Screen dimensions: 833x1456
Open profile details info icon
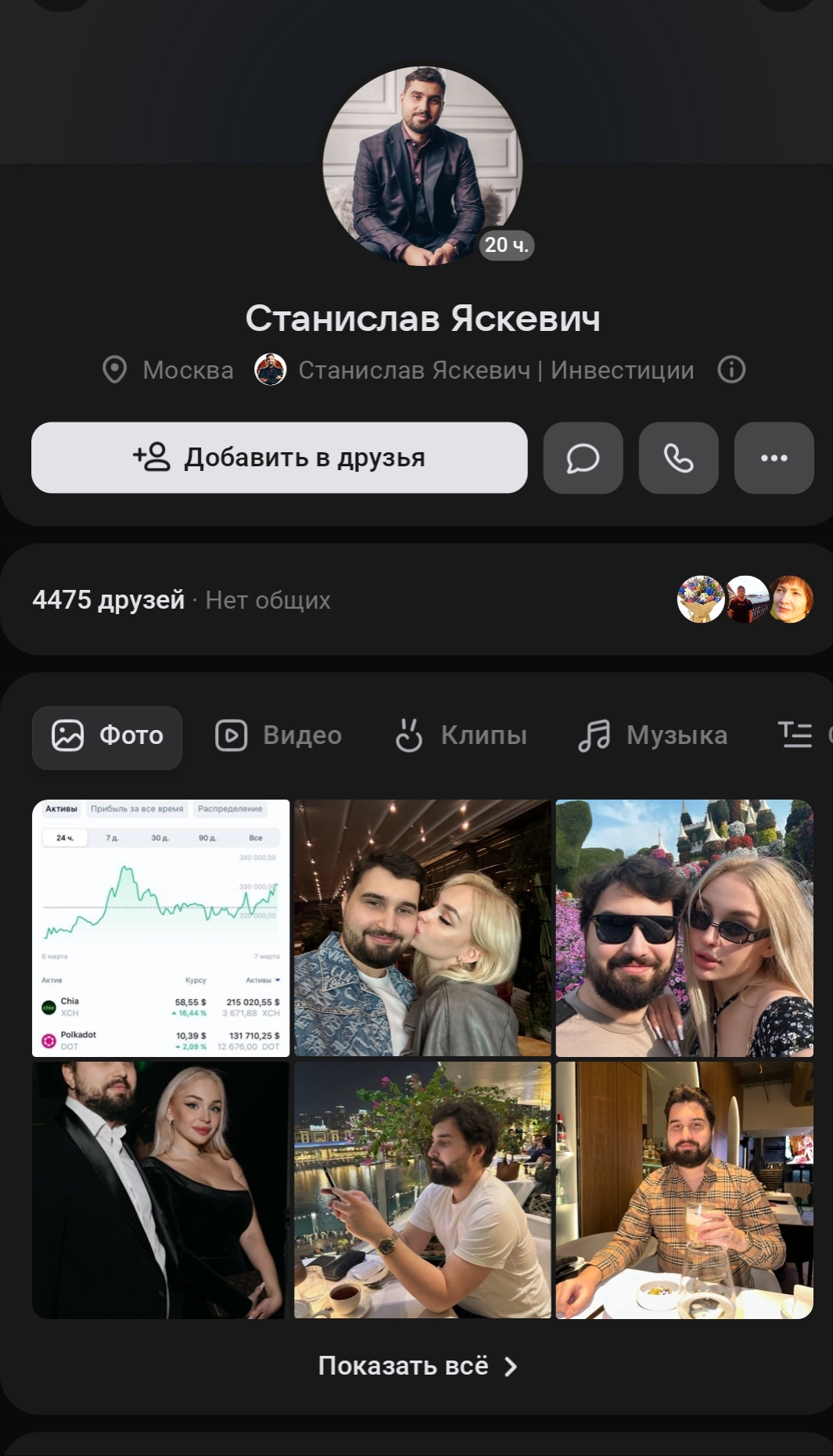(x=731, y=369)
